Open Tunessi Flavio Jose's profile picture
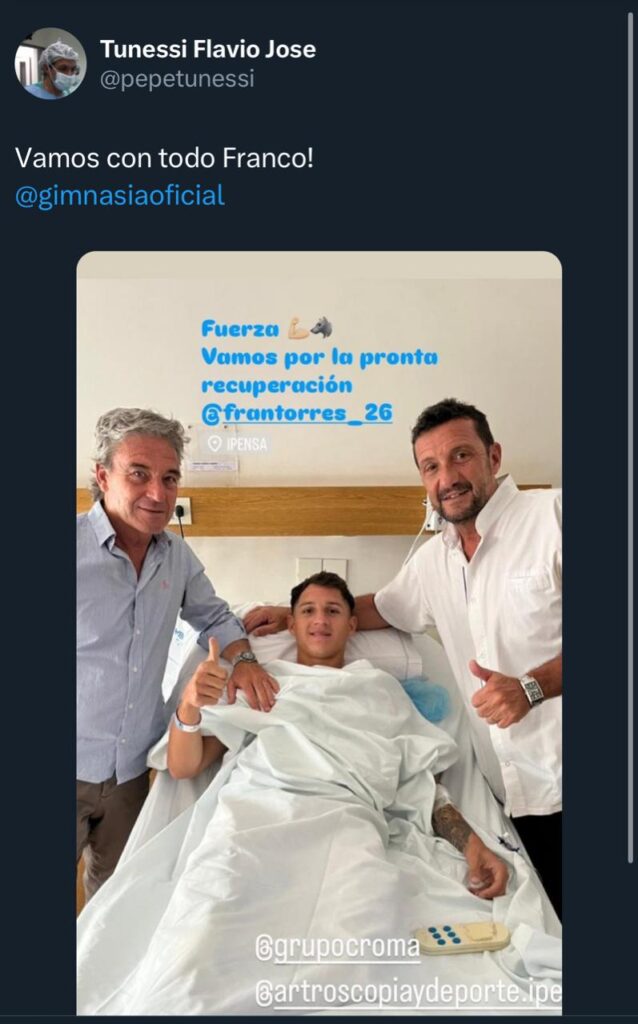Image resolution: width=638 pixels, height=1024 pixels. pyautogui.click(x=50, y=63)
